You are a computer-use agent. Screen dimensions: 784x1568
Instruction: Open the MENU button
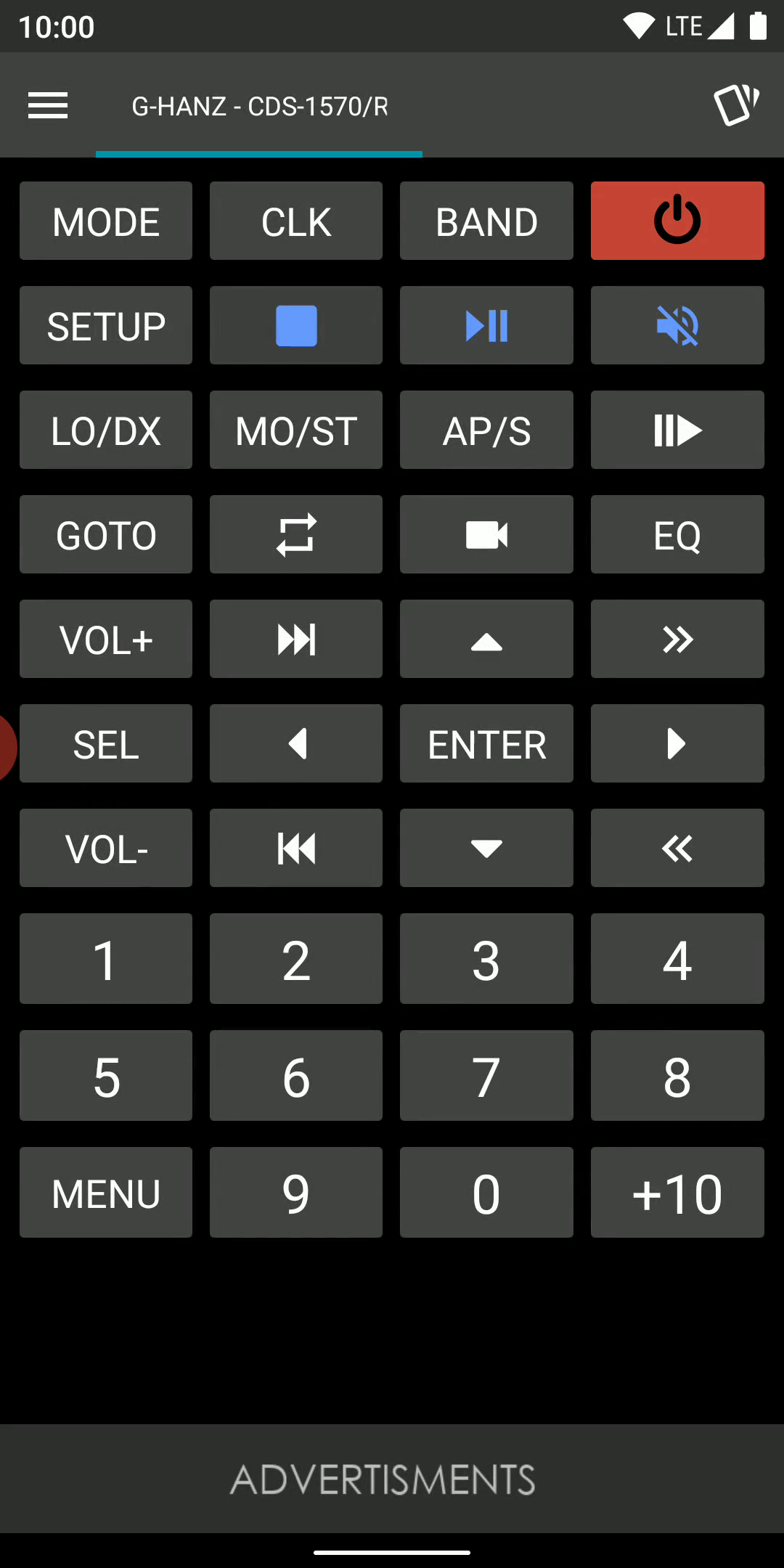[x=106, y=1192]
